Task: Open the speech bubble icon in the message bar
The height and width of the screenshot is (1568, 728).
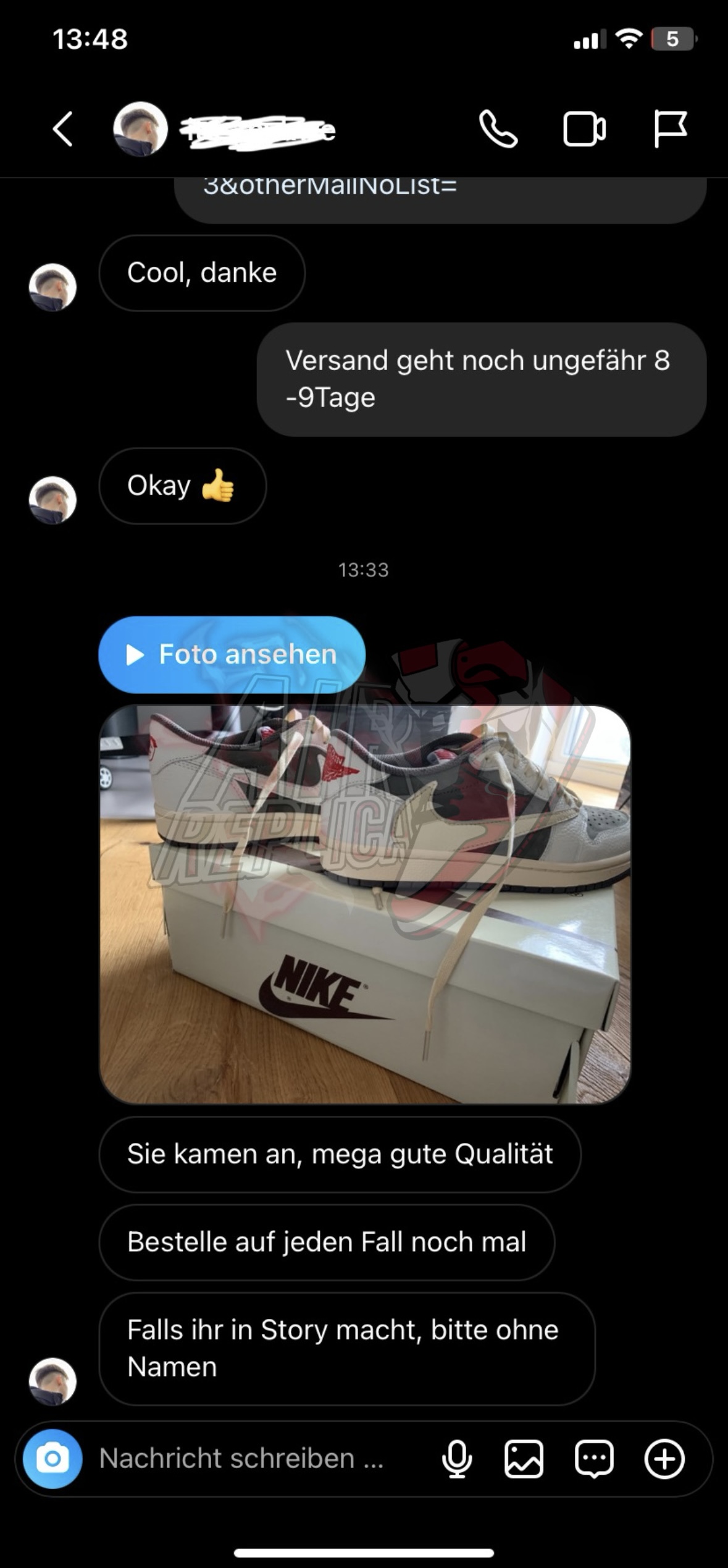Action: click(x=594, y=1459)
